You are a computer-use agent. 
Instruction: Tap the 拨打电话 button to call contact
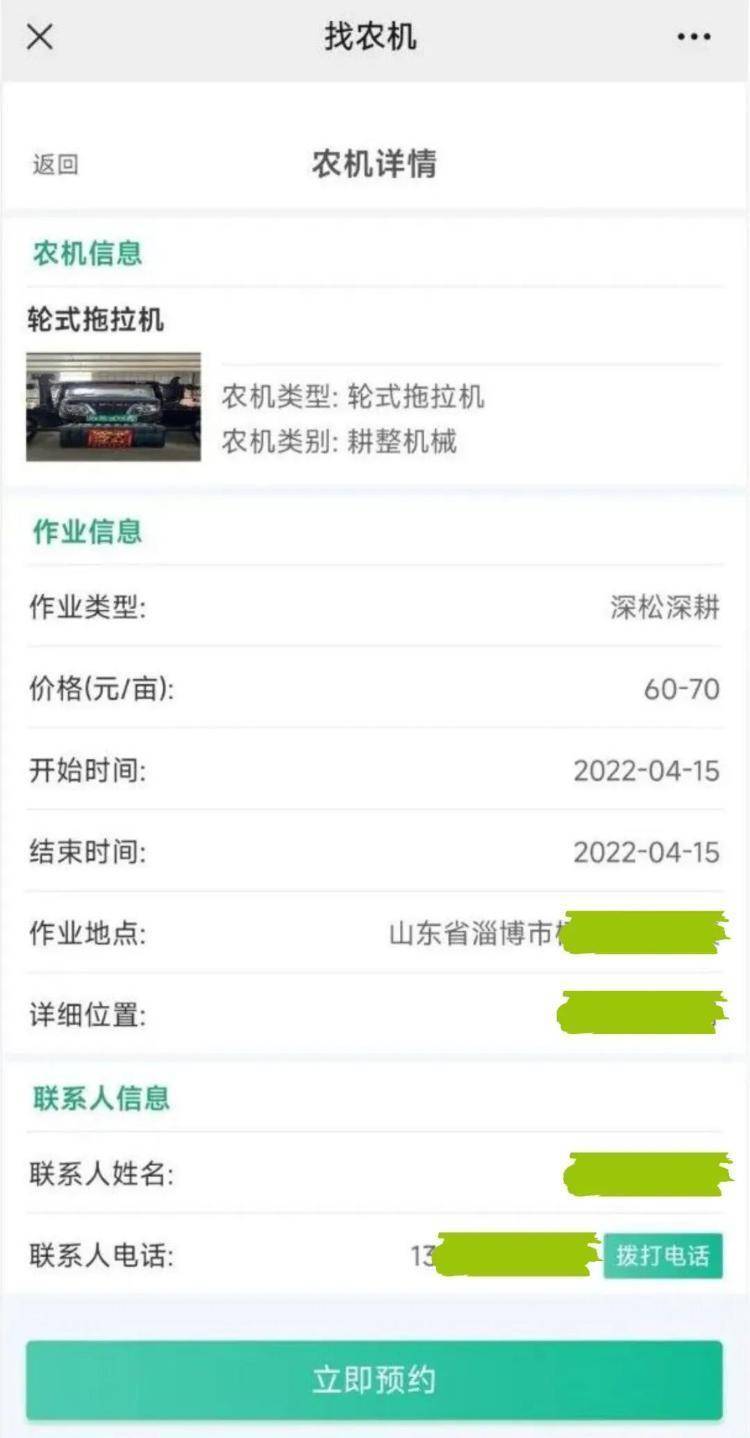(x=662, y=1255)
